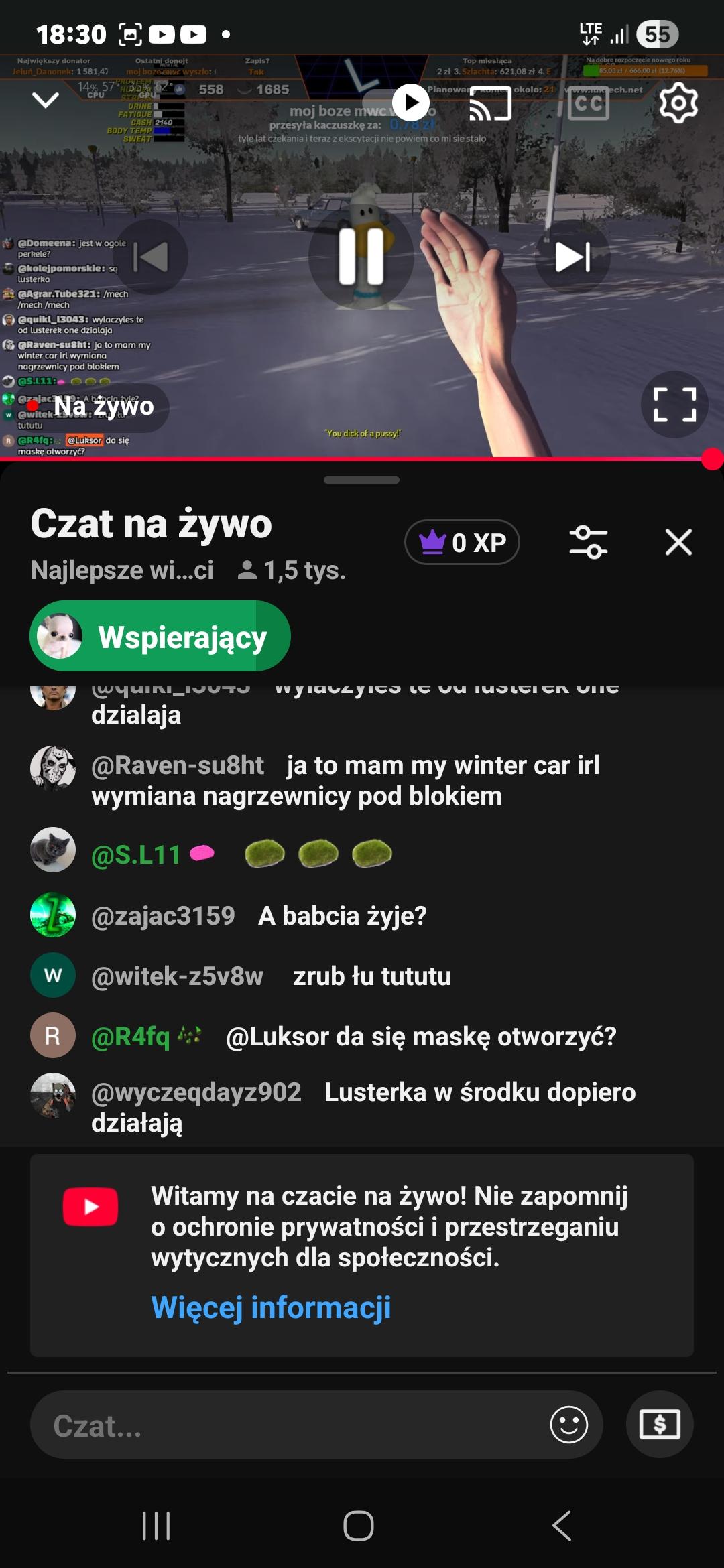Screen dimensions: 724x1568
Task: Skip to the next video
Action: tap(572, 257)
